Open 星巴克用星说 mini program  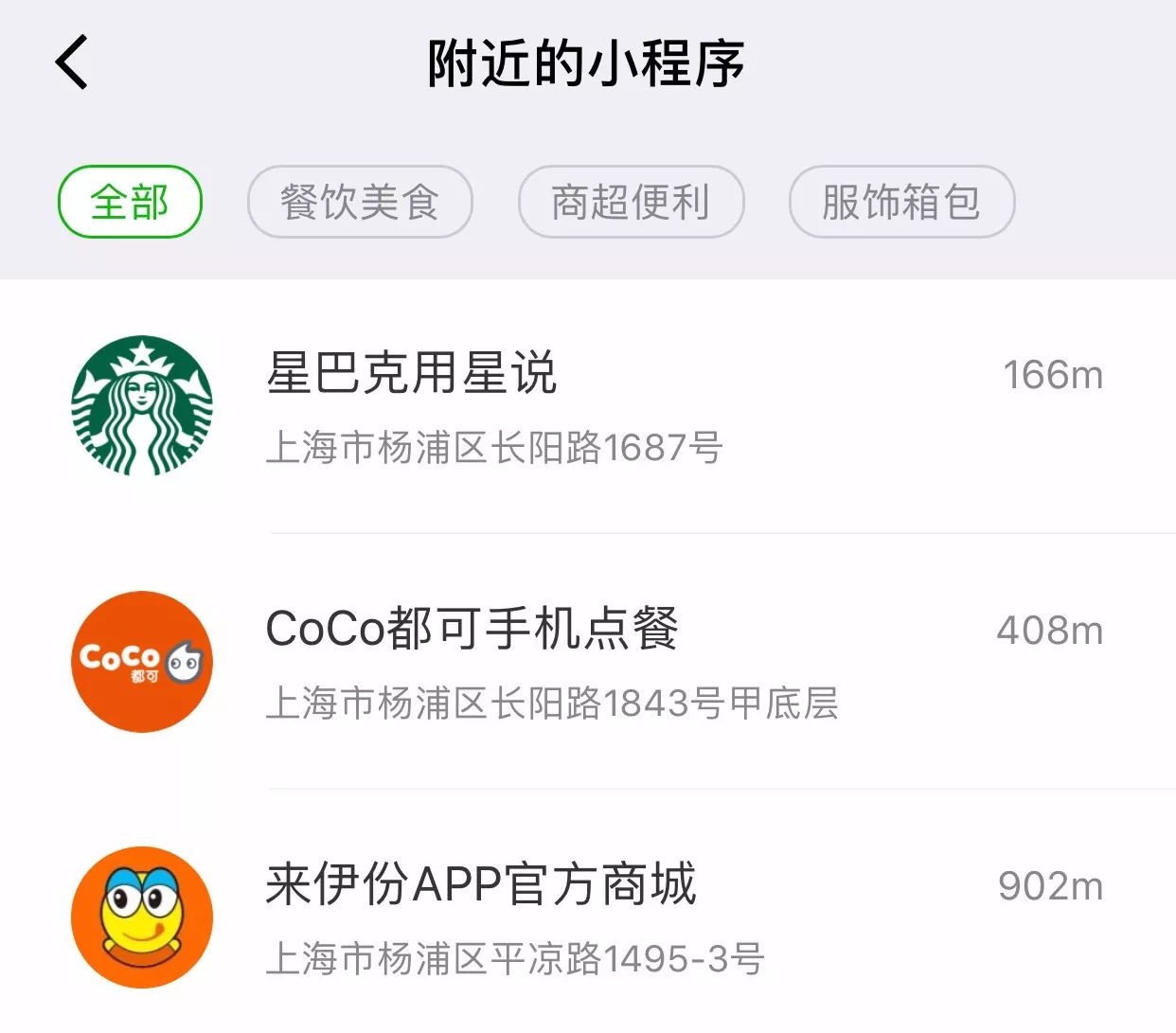(x=587, y=406)
